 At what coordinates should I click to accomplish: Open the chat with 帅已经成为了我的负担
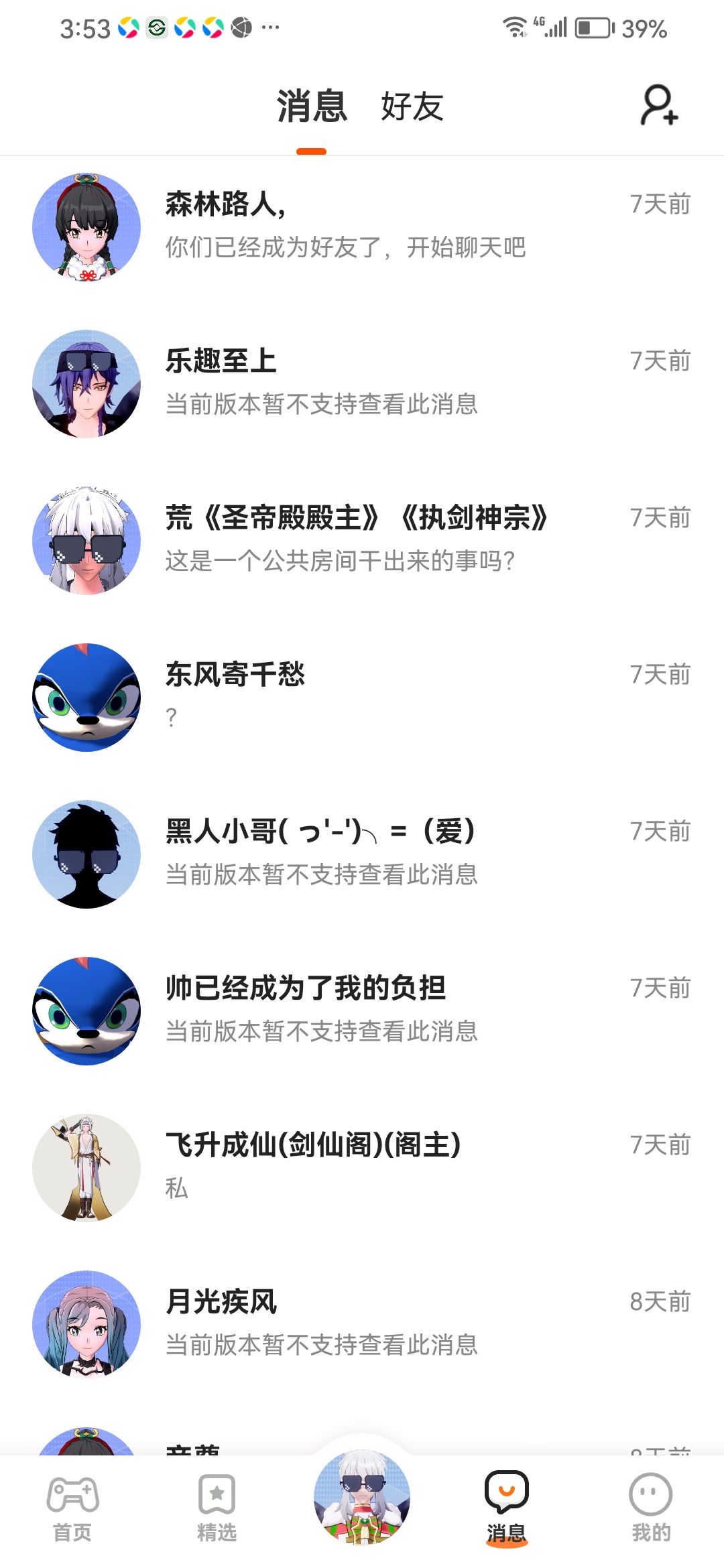click(362, 1010)
